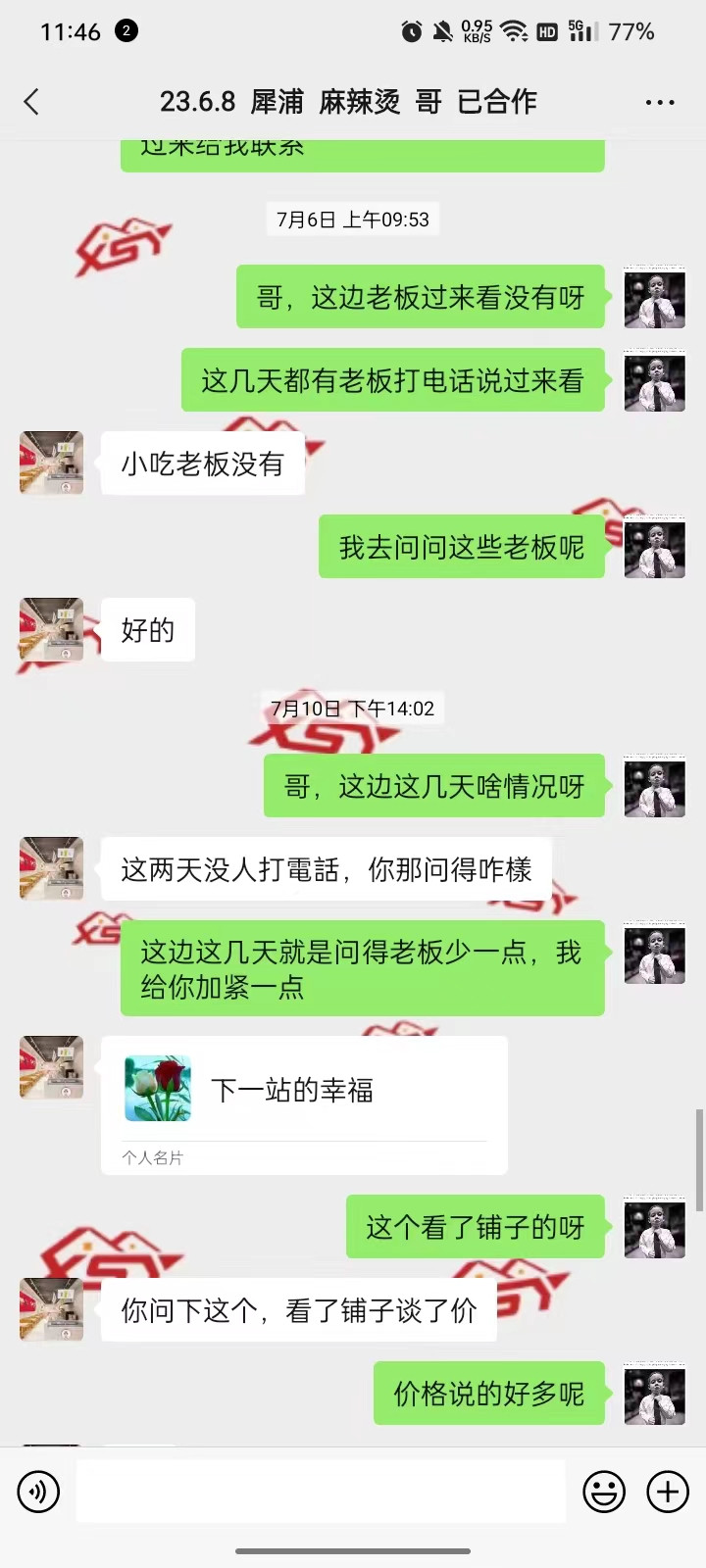Open the shared contact card 下一站的幸福

pyautogui.click(x=304, y=1103)
